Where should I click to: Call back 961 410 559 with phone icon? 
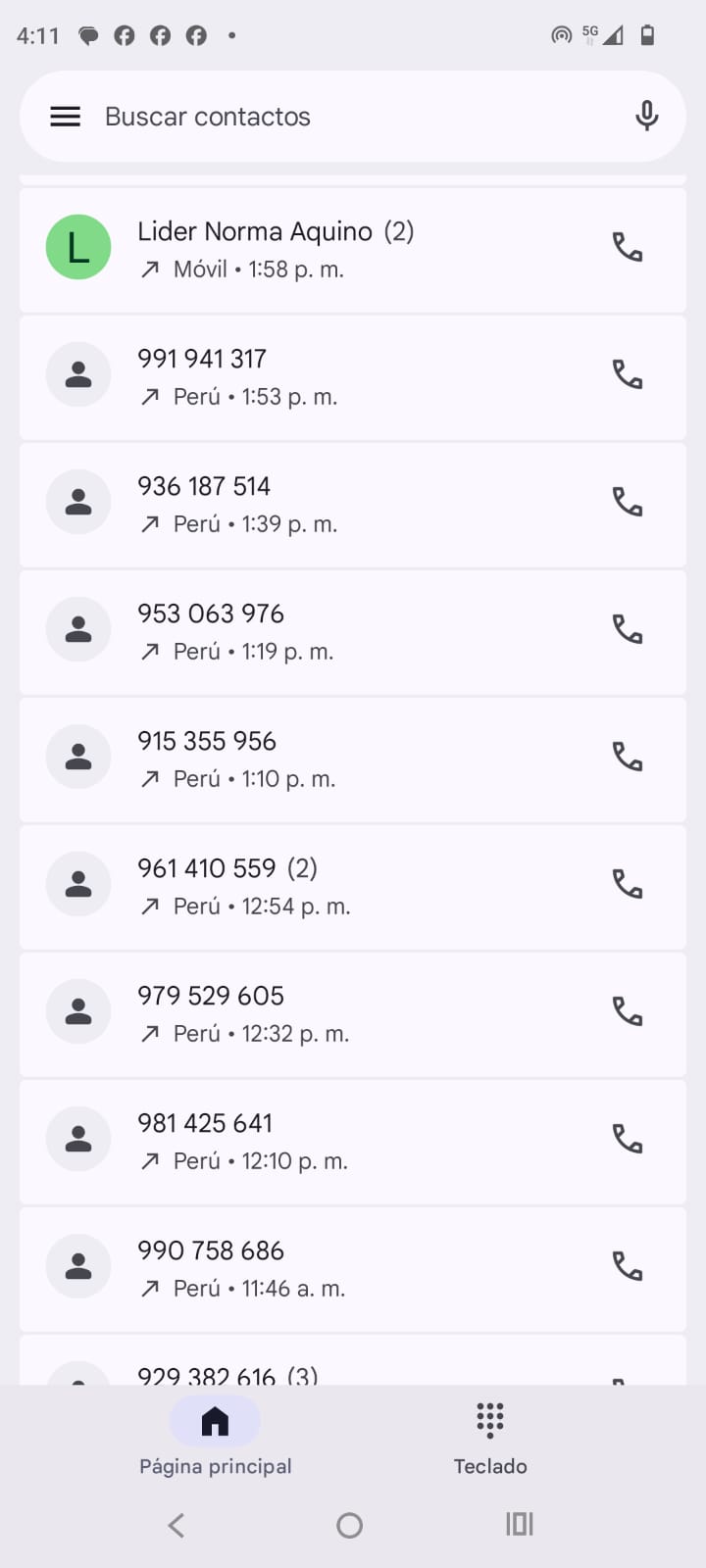pos(628,884)
